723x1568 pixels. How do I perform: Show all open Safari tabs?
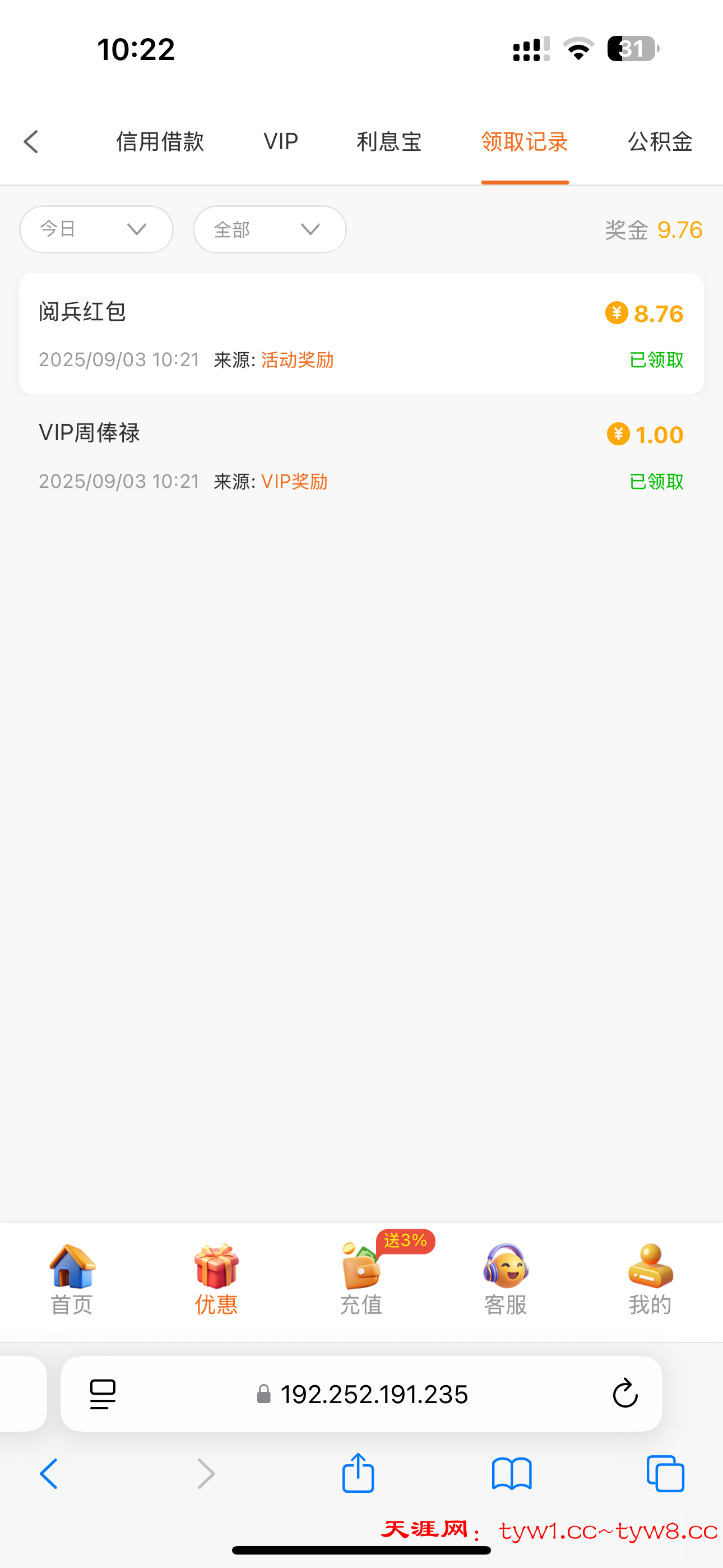(665, 1474)
